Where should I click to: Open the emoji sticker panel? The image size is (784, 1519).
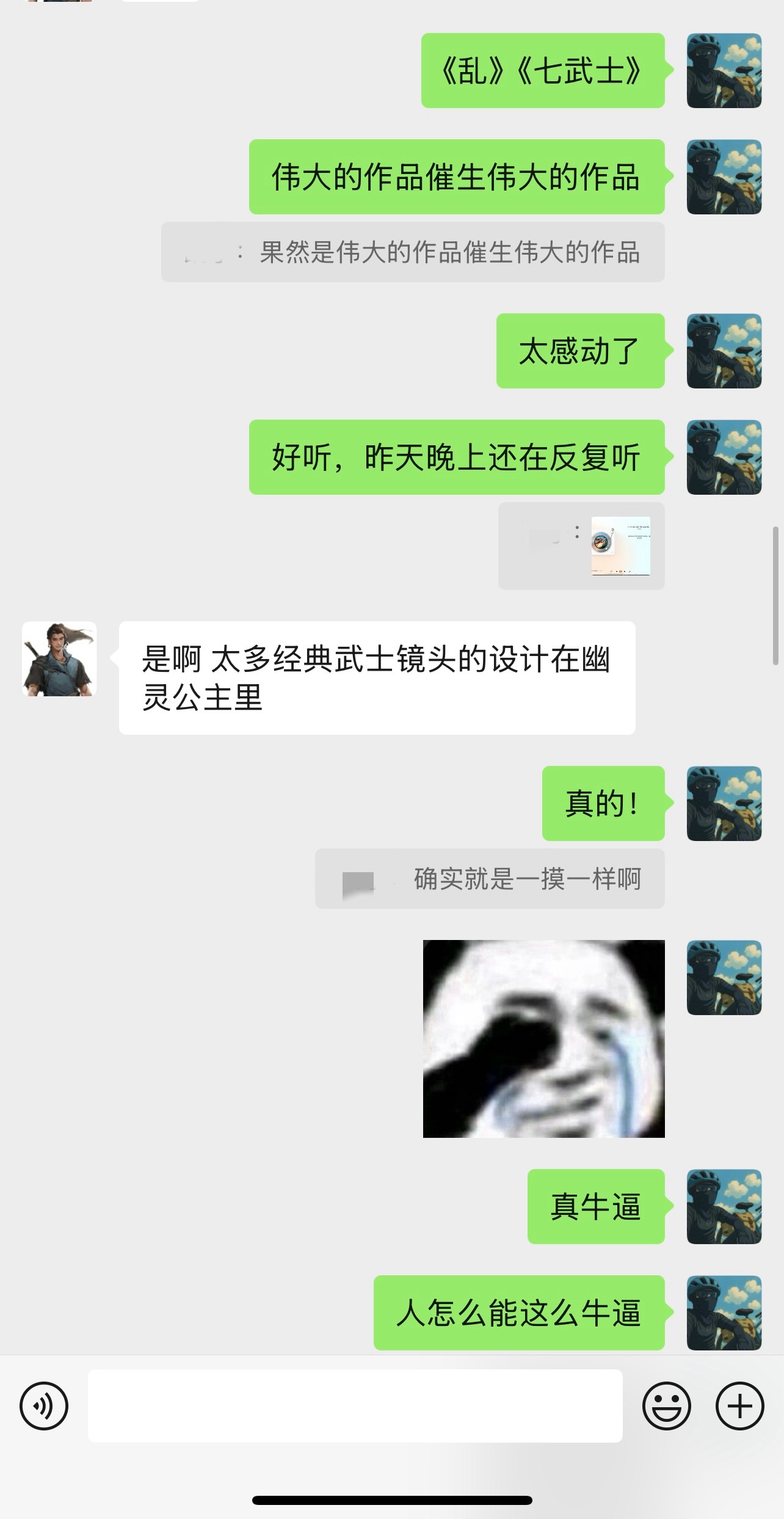pos(667,1406)
